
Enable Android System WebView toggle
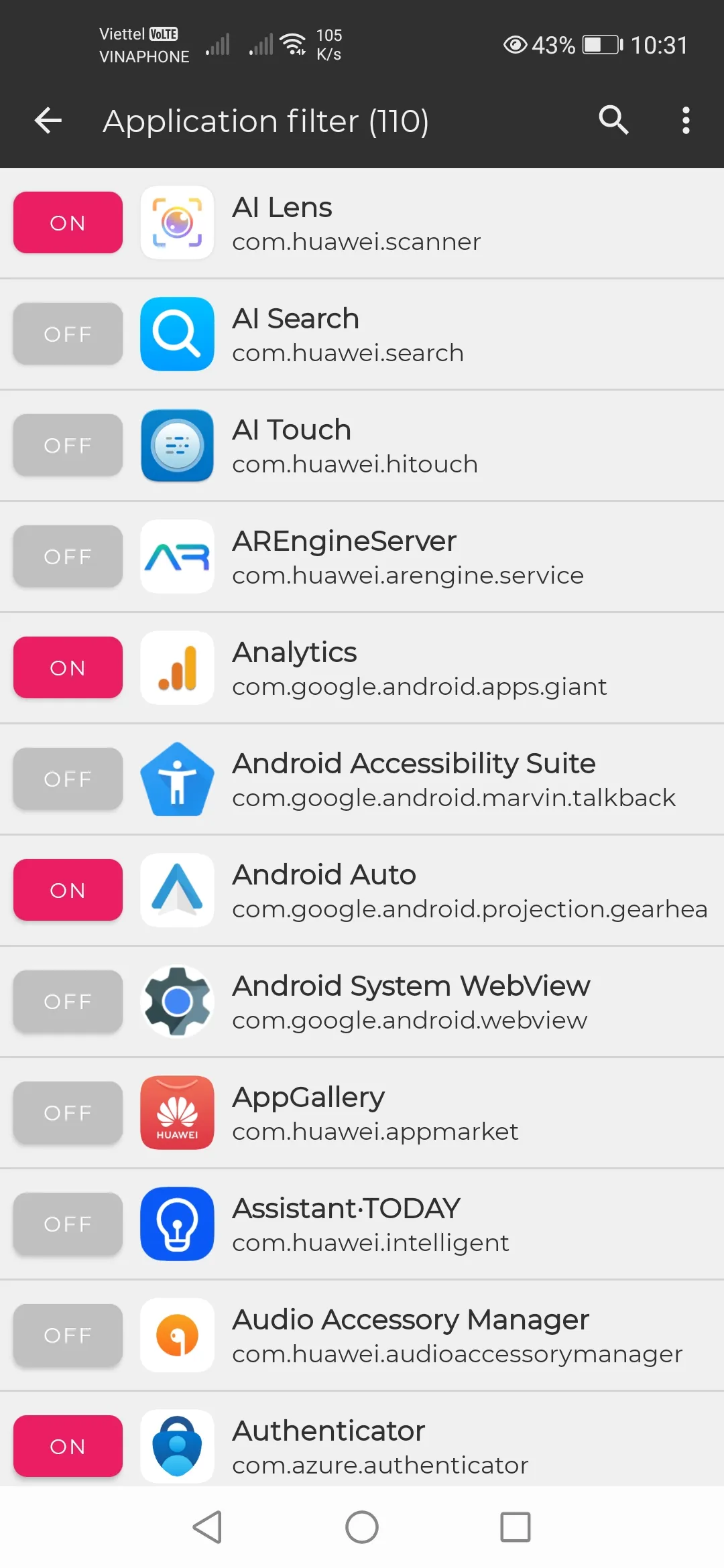point(68,1001)
